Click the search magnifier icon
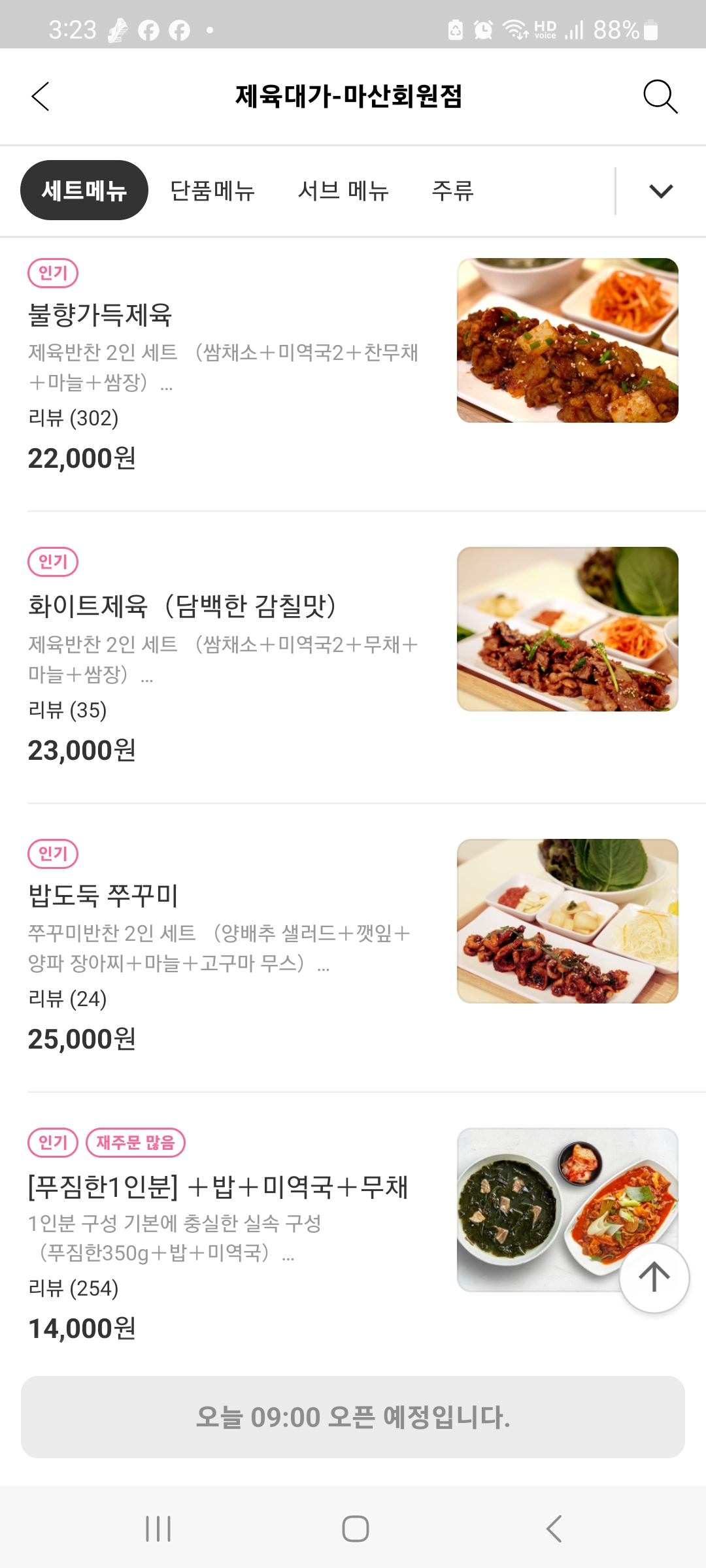The height and width of the screenshot is (1568, 706). click(660, 97)
